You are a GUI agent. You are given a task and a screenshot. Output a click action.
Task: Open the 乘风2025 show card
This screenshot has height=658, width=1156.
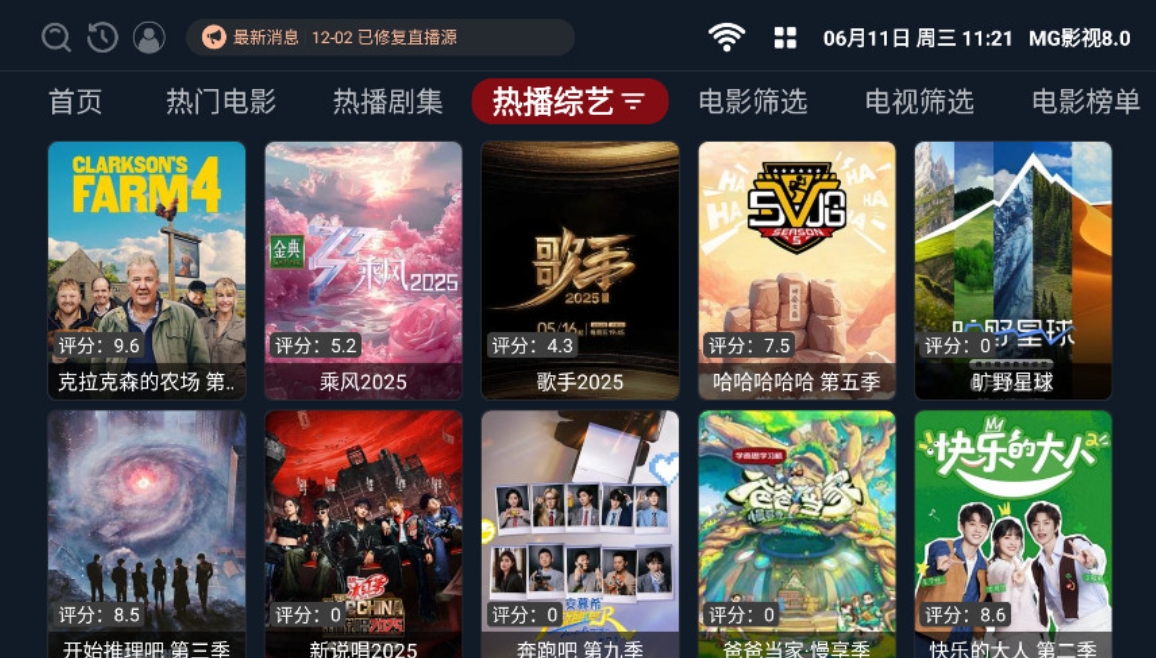[x=363, y=270]
